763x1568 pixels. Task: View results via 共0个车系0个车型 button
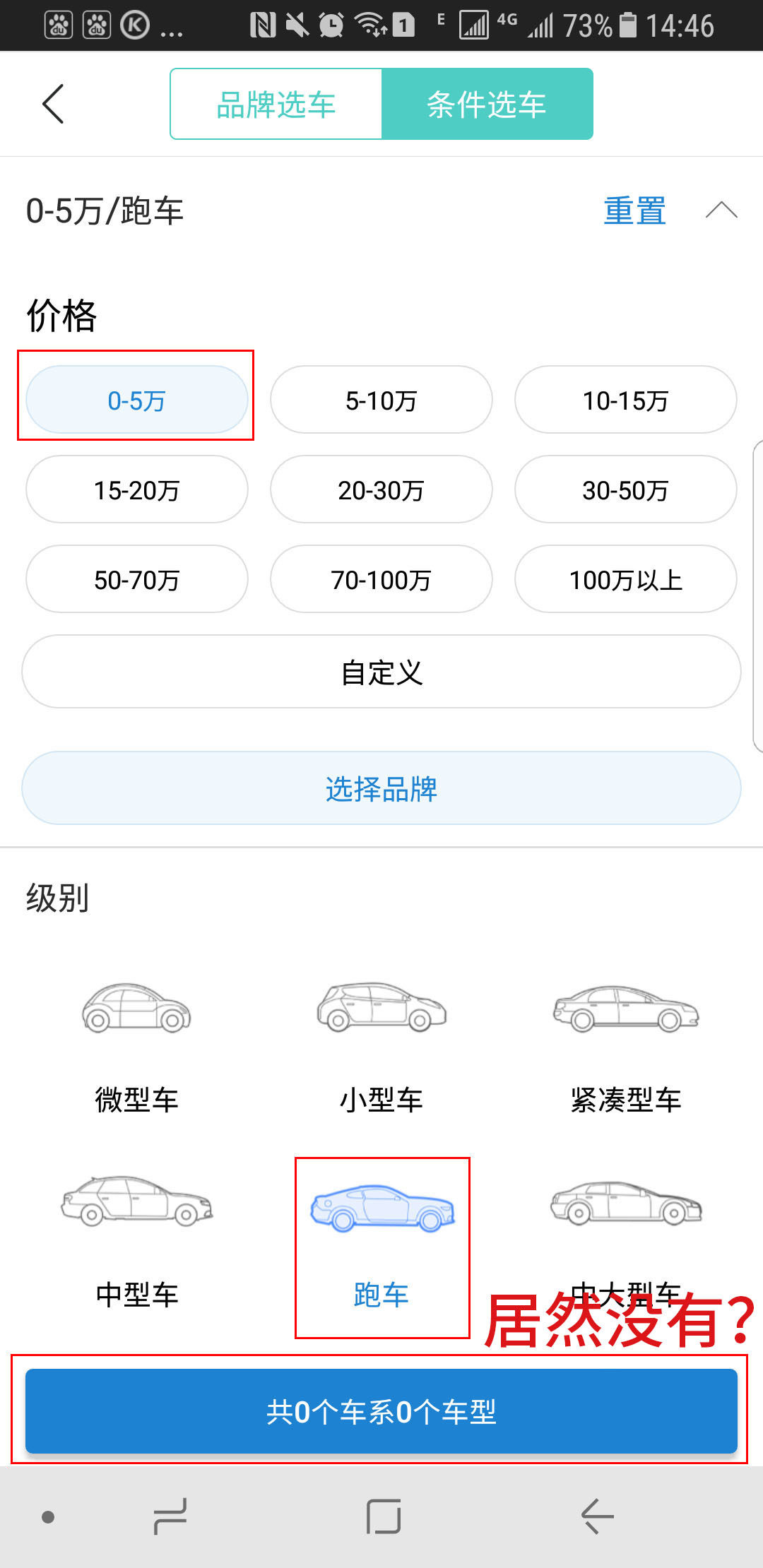(381, 1411)
